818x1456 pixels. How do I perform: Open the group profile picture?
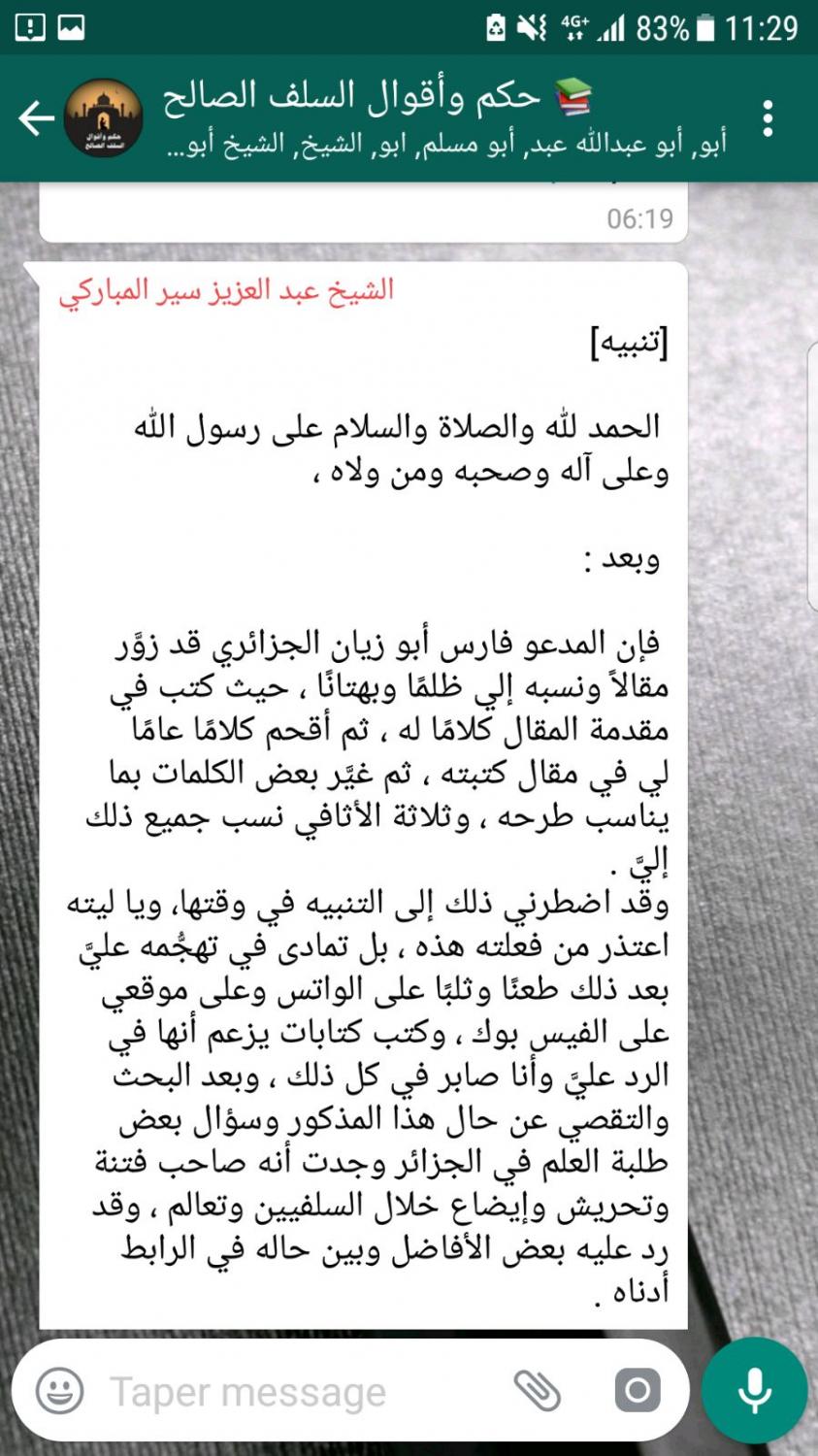(104, 118)
